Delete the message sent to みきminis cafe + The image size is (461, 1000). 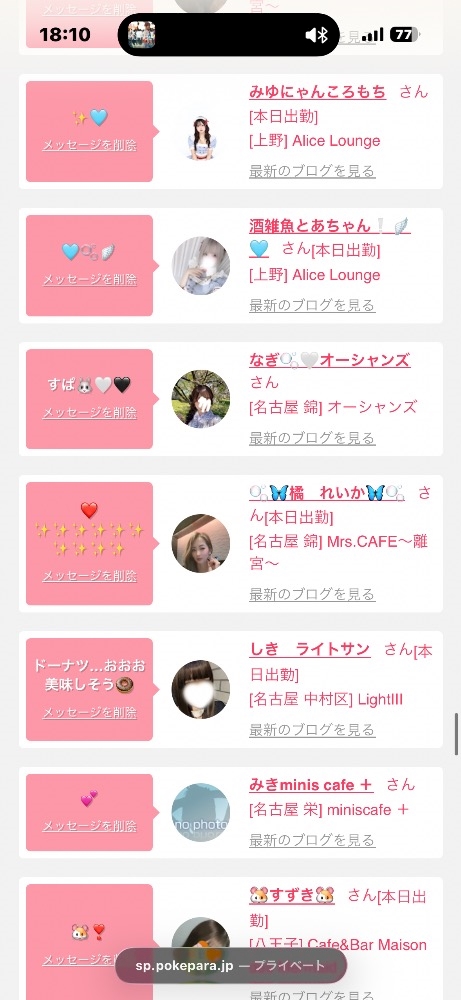coord(90,826)
